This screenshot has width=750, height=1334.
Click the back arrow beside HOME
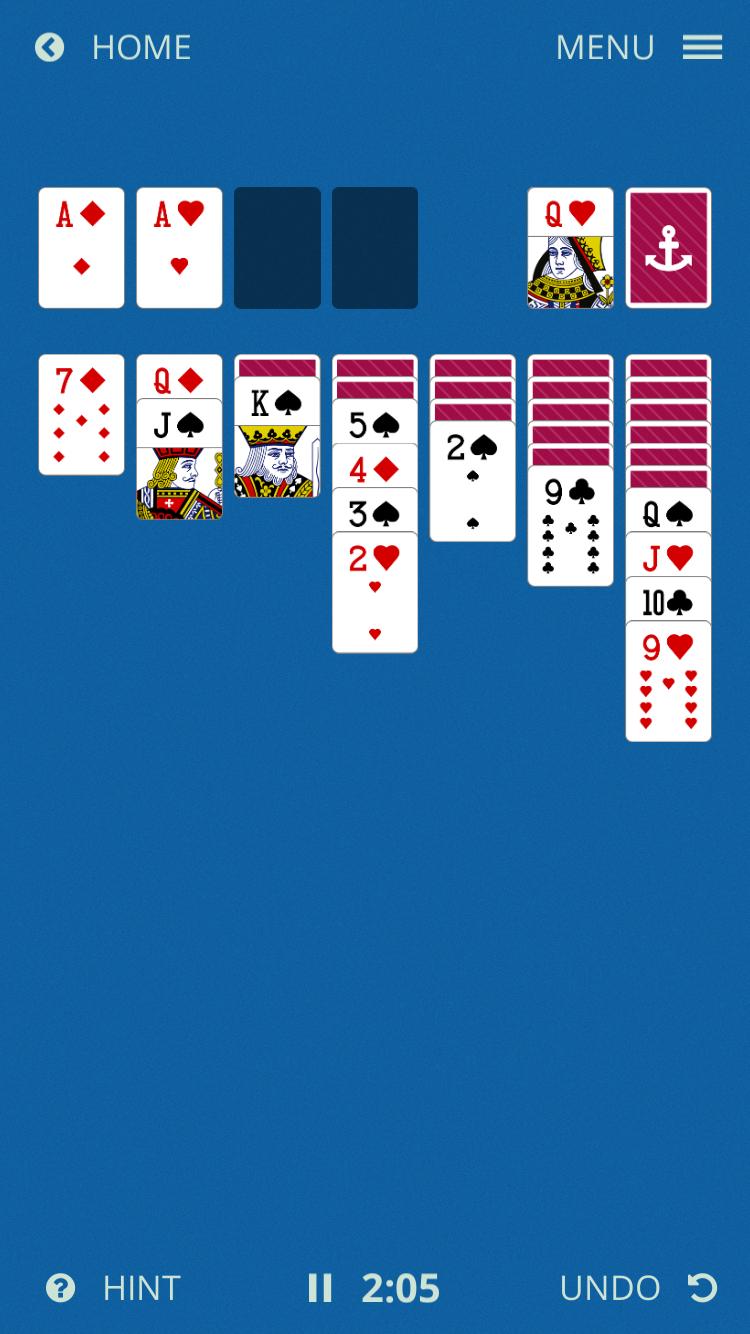pos(49,47)
